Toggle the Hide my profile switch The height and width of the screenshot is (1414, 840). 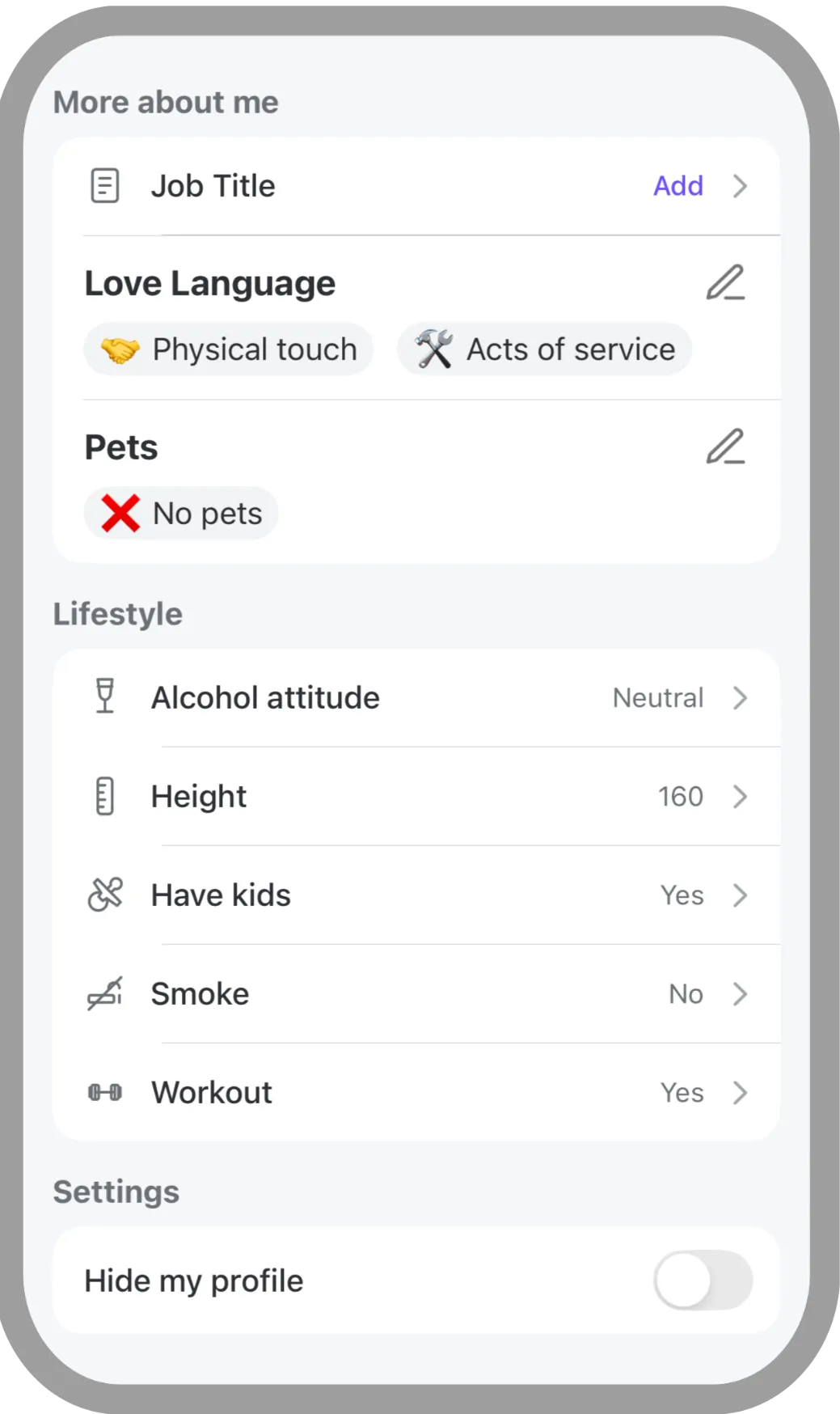point(702,1280)
